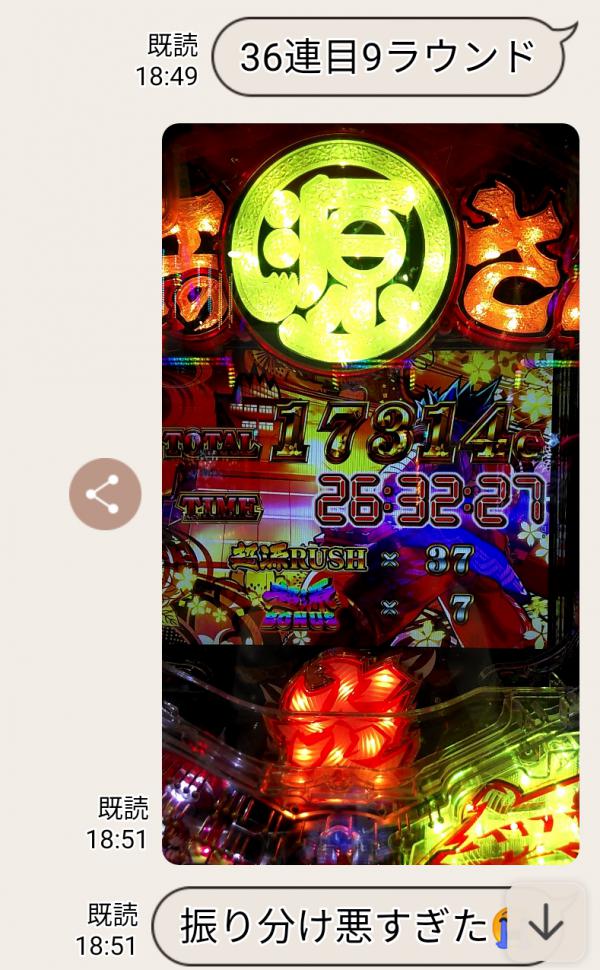Share the pachinko photo message
This screenshot has width=600, height=970.
105,494
